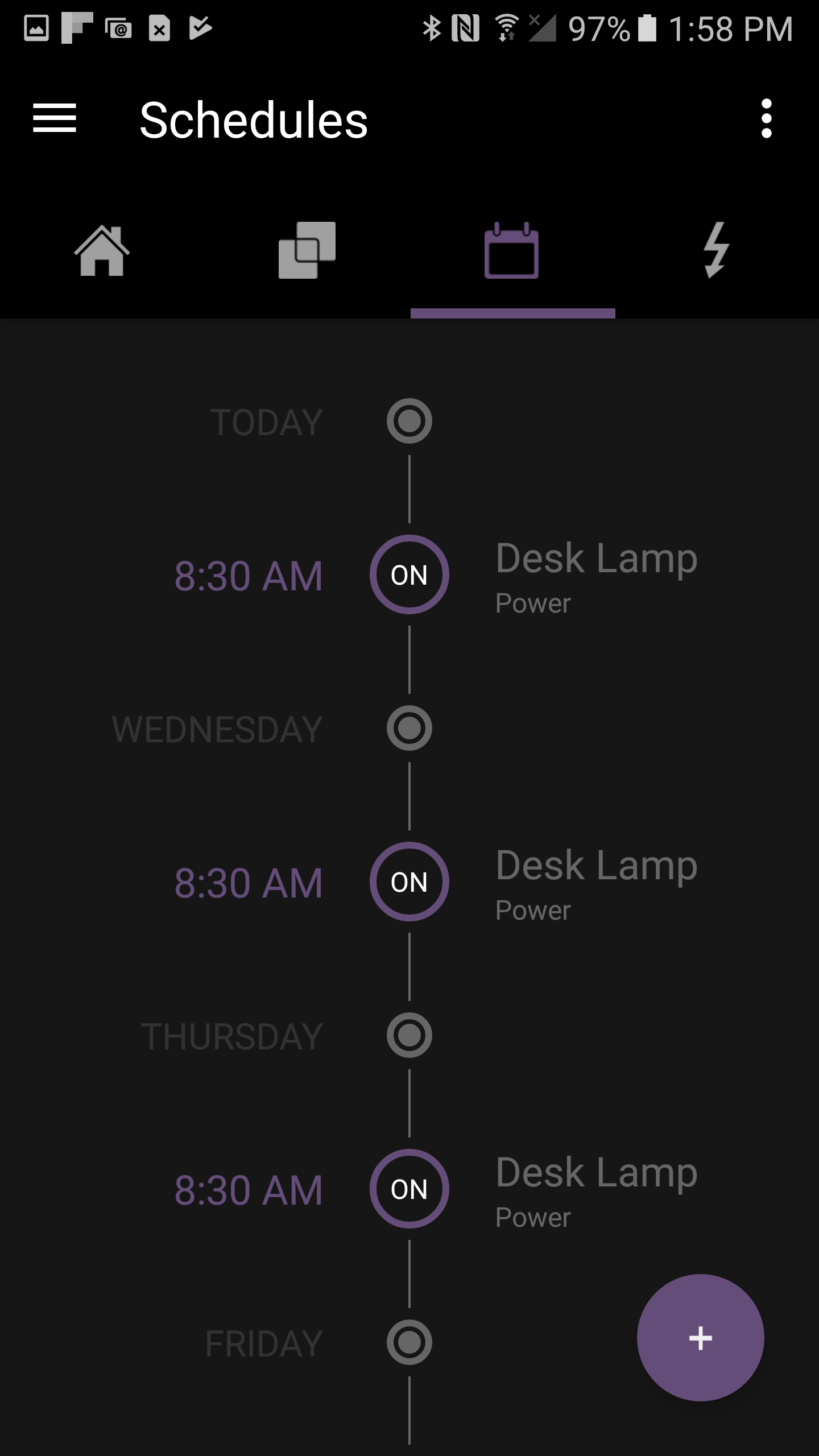Open the three-dot overflow menu
This screenshot has width=819, height=1456.
click(x=766, y=118)
